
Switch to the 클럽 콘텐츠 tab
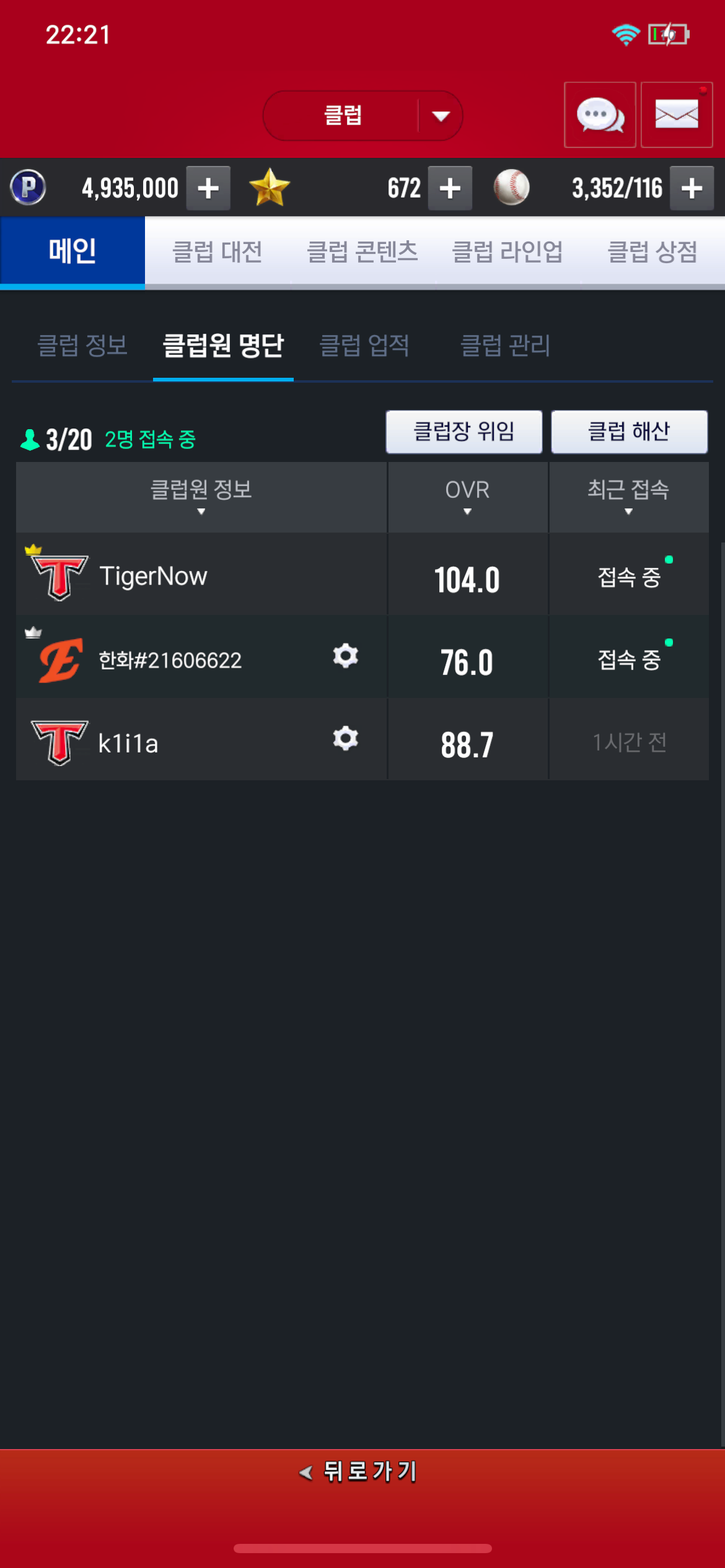point(362,251)
